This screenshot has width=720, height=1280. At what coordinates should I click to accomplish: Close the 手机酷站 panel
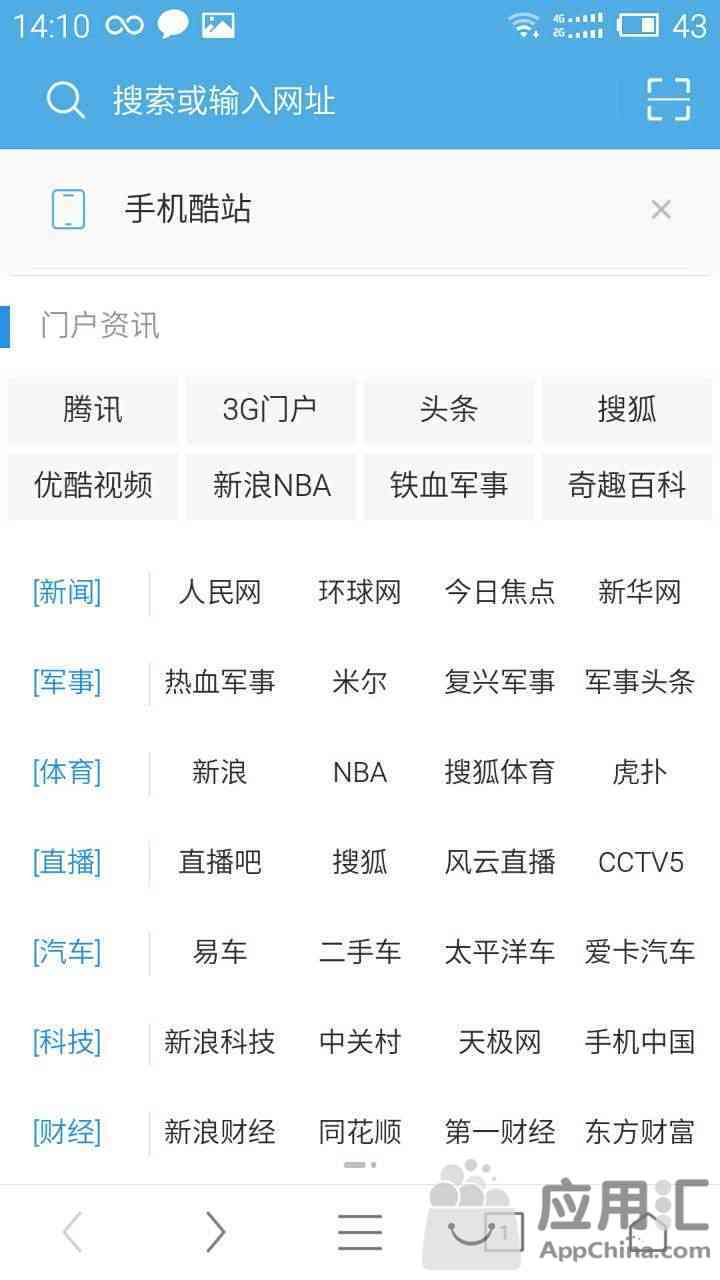(660, 209)
